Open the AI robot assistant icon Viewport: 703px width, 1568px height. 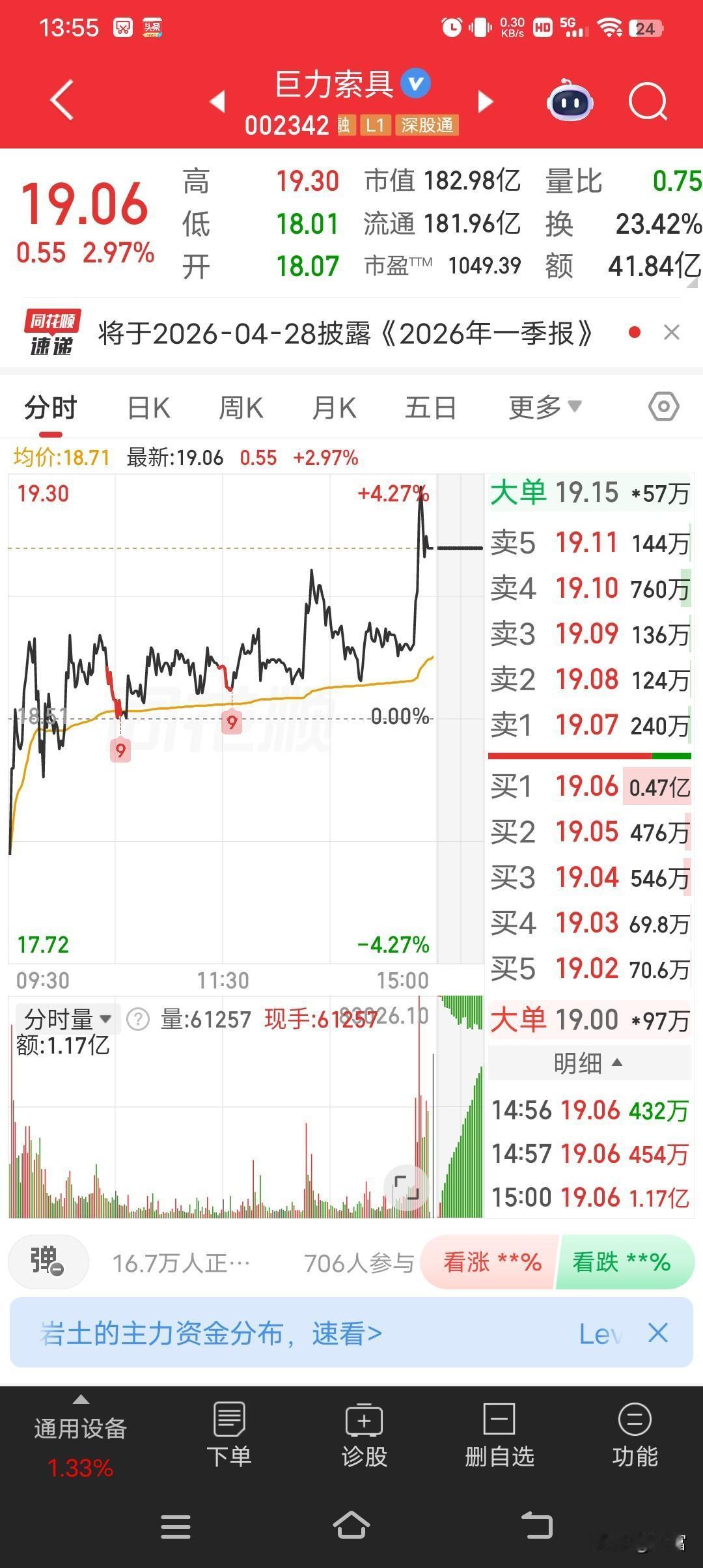pyautogui.click(x=570, y=102)
